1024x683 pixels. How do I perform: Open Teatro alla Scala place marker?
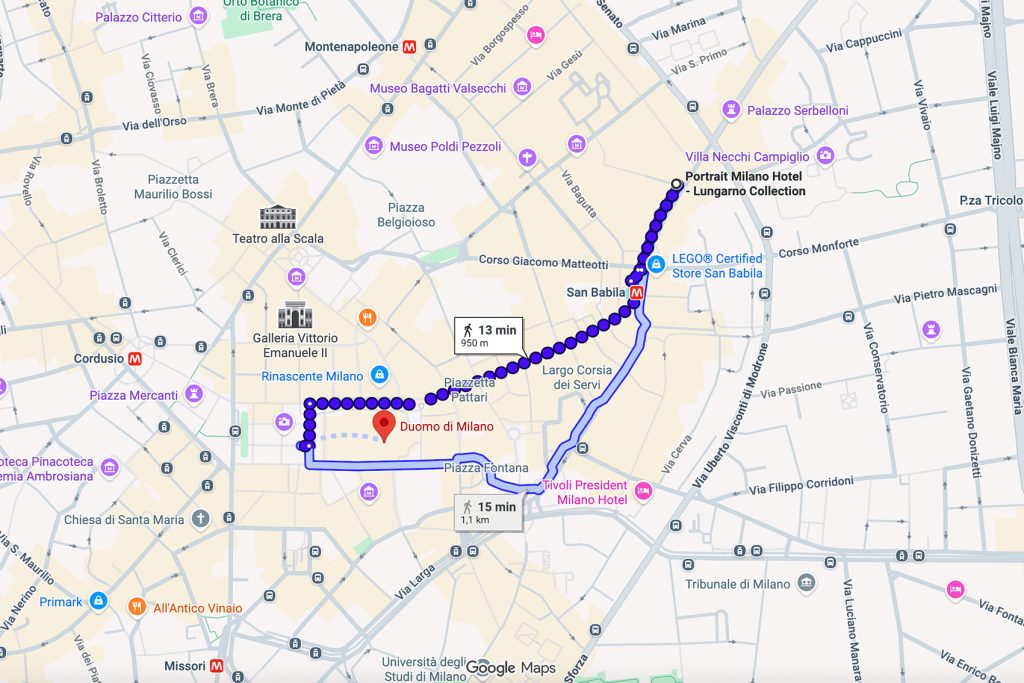coord(278,218)
